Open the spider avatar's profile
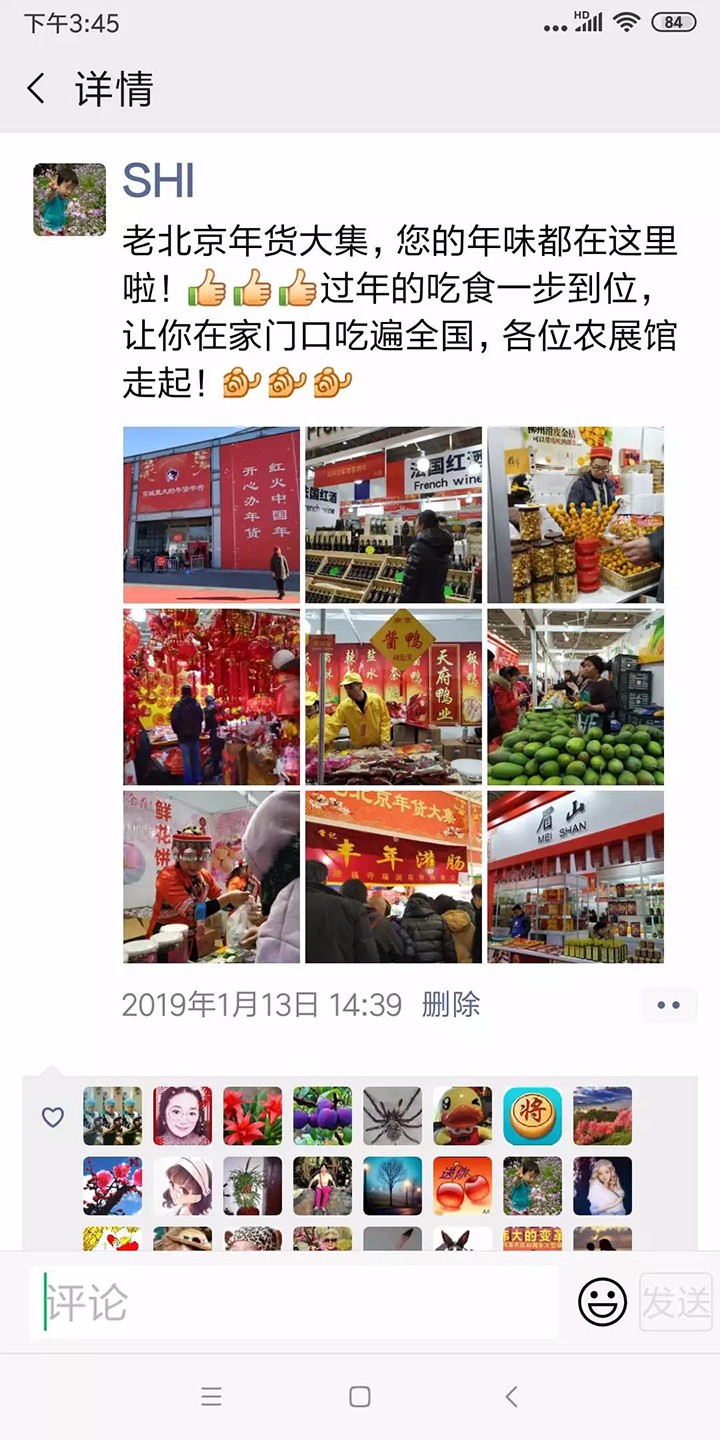 [392, 1116]
